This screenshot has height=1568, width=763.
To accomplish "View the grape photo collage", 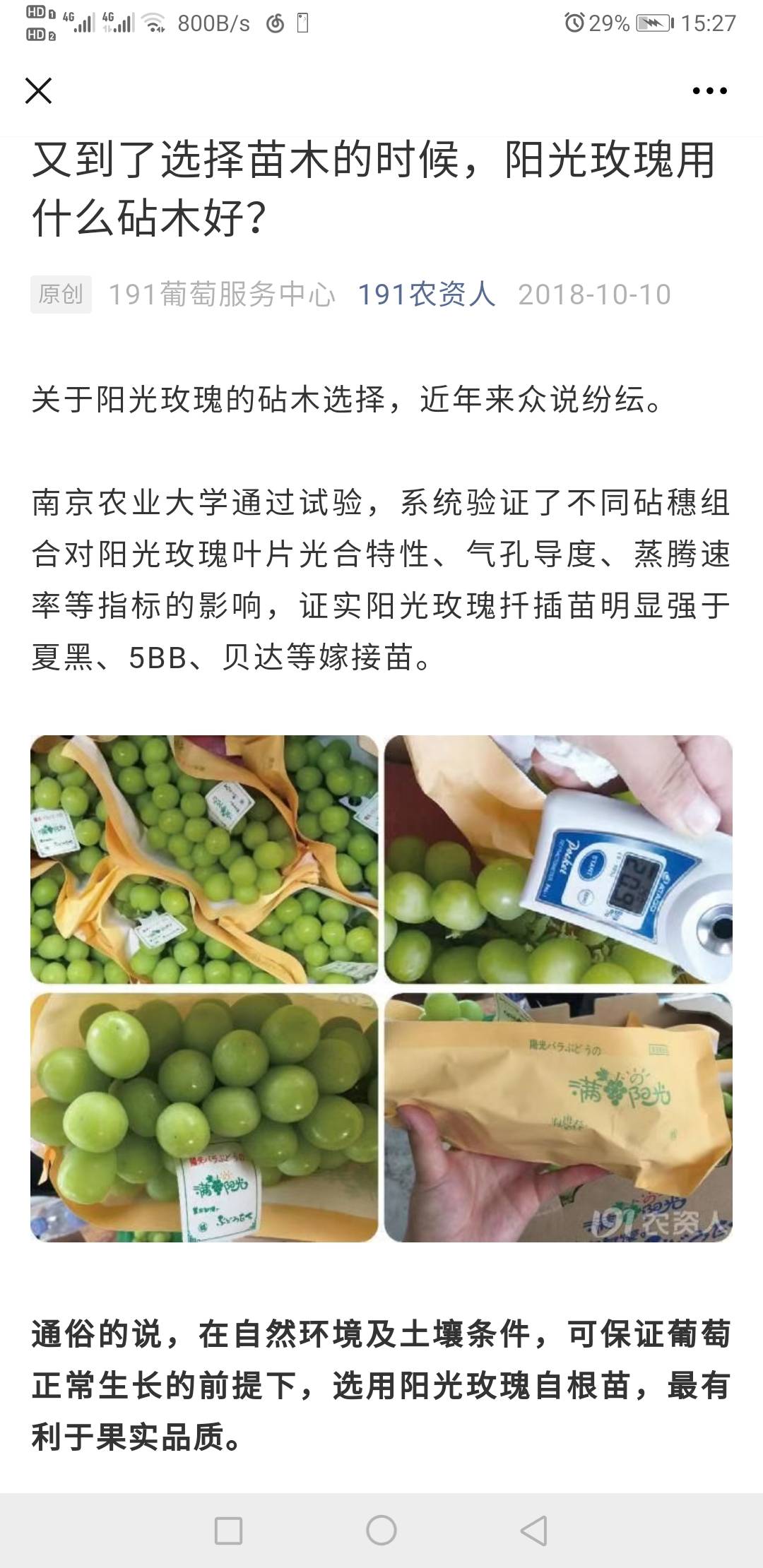I will [381, 988].
